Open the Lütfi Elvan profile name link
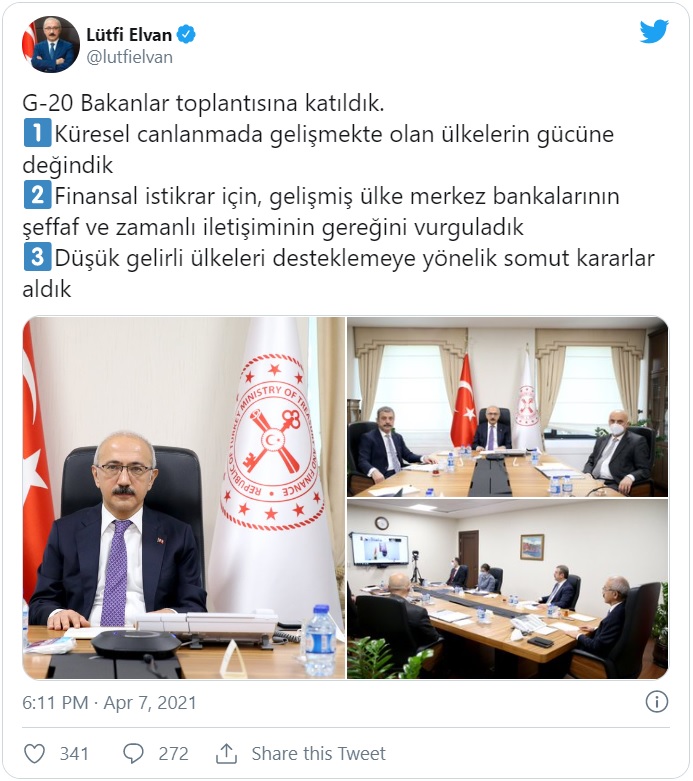 click(130, 34)
